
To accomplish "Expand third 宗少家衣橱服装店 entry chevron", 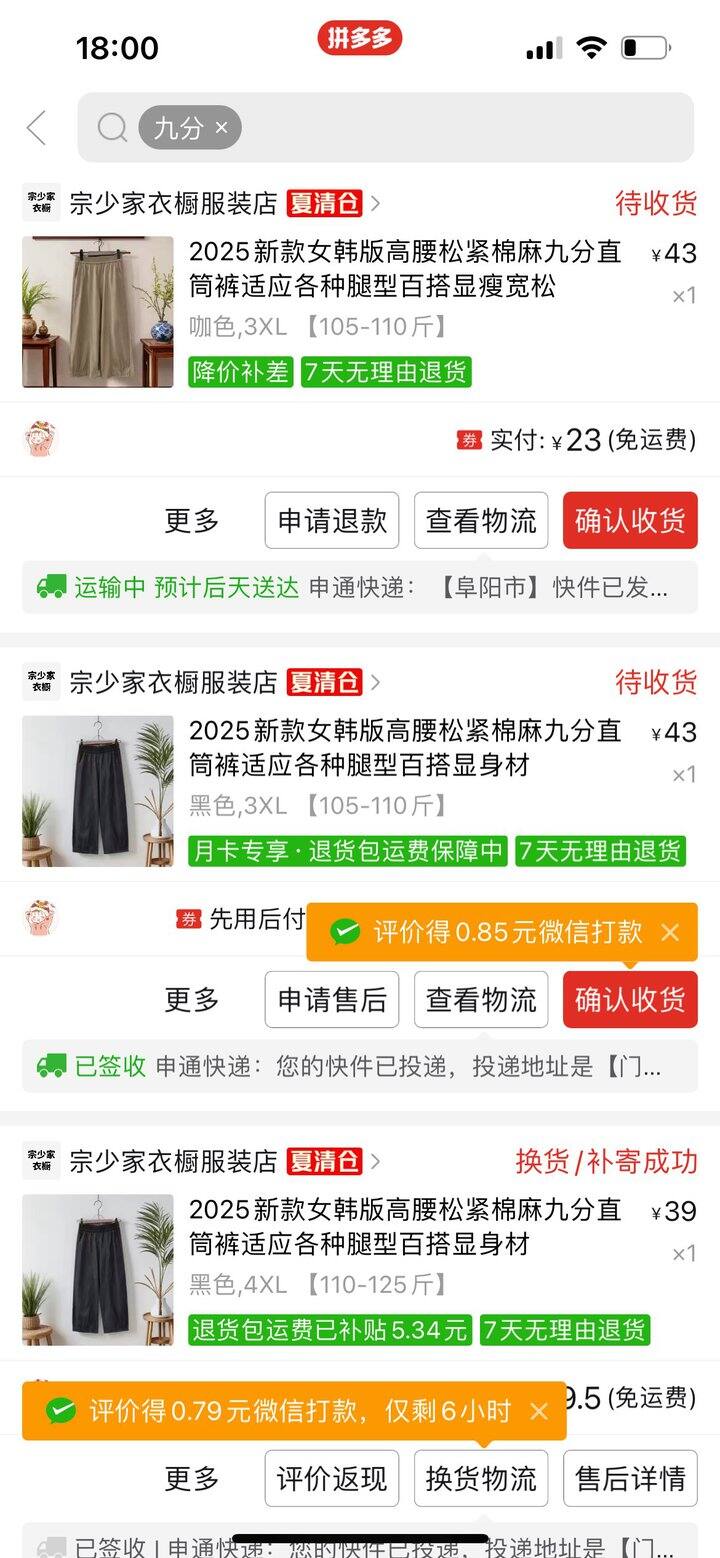I will [375, 1161].
